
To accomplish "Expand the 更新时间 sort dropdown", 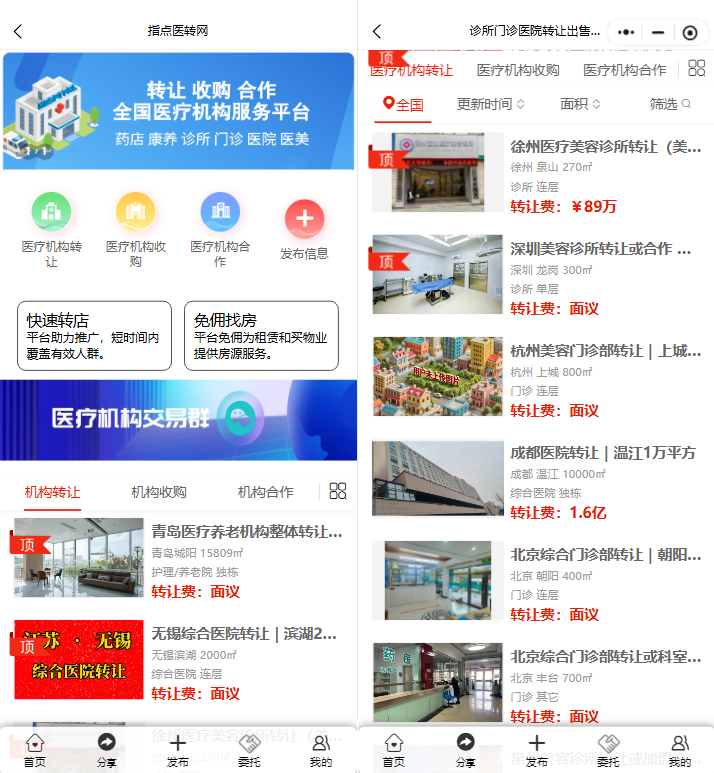I will (x=490, y=105).
